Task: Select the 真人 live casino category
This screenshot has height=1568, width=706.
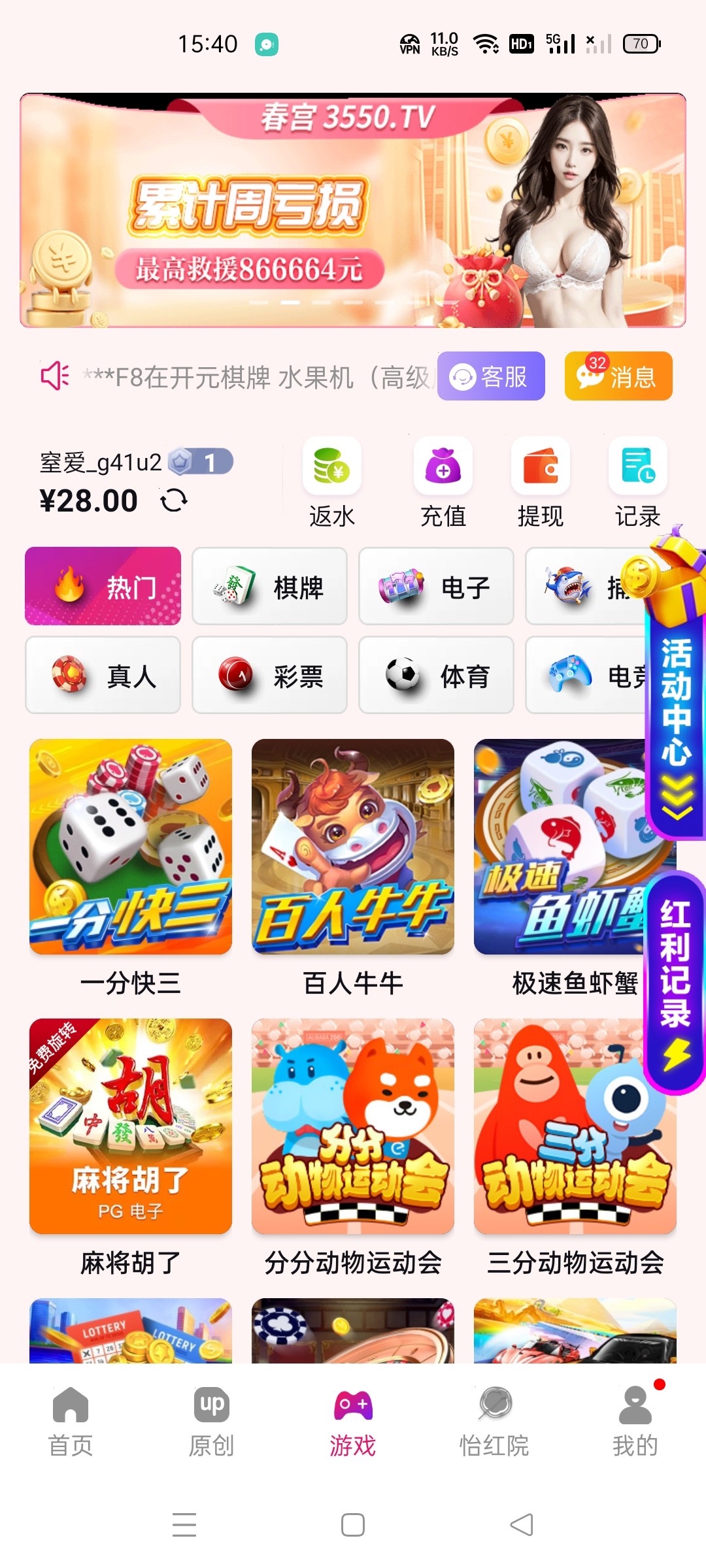Action: point(102,675)
